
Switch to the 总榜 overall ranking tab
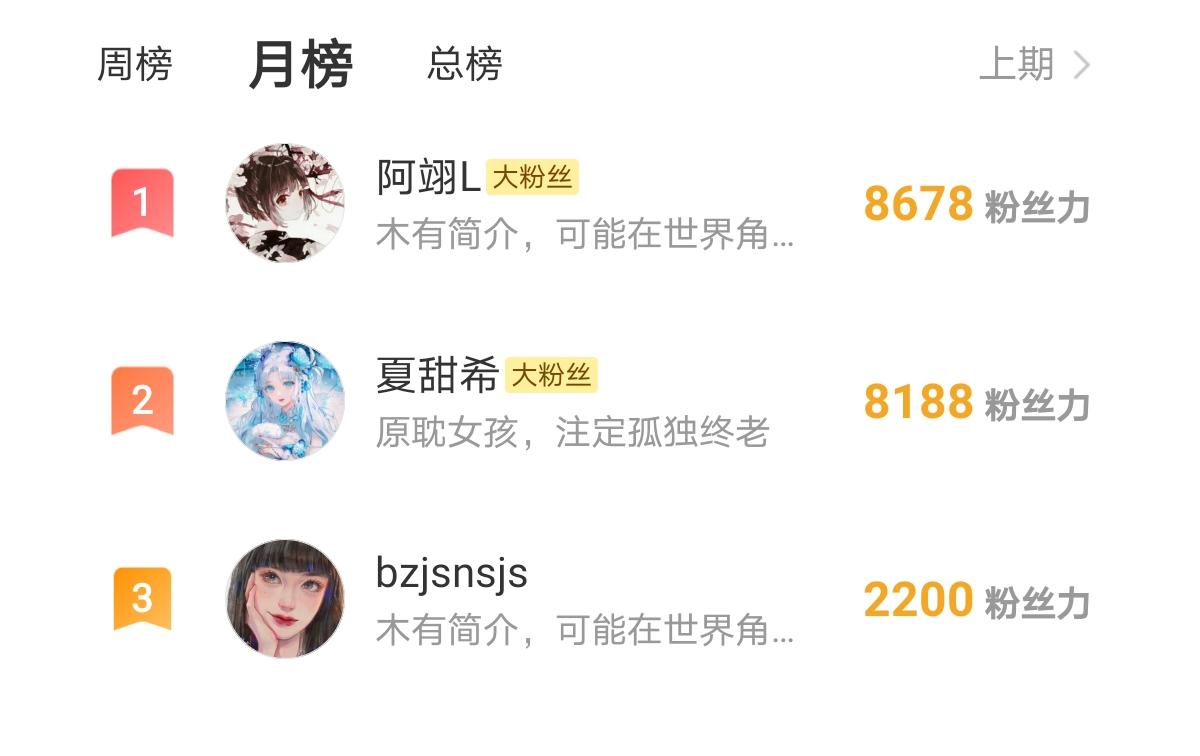point(464,65)
